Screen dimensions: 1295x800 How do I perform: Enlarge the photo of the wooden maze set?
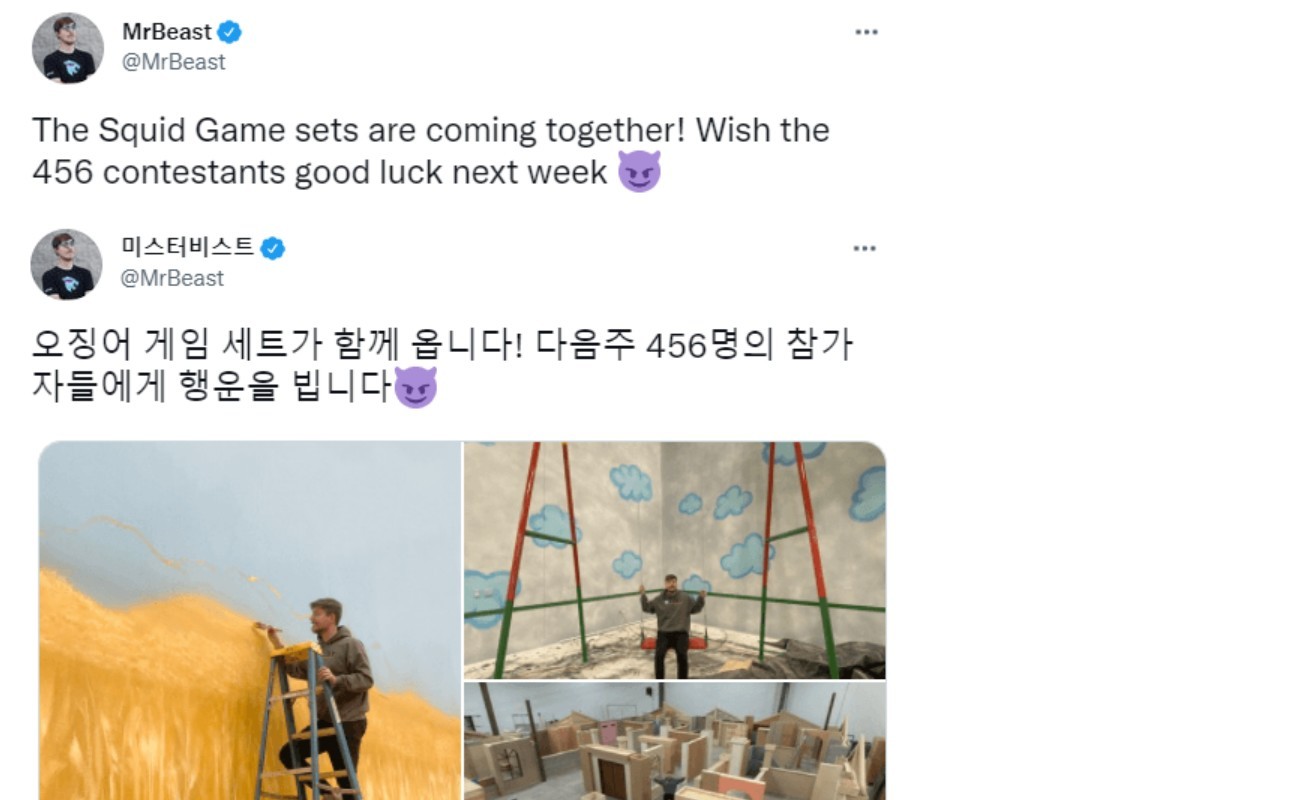tap(674, 742)
